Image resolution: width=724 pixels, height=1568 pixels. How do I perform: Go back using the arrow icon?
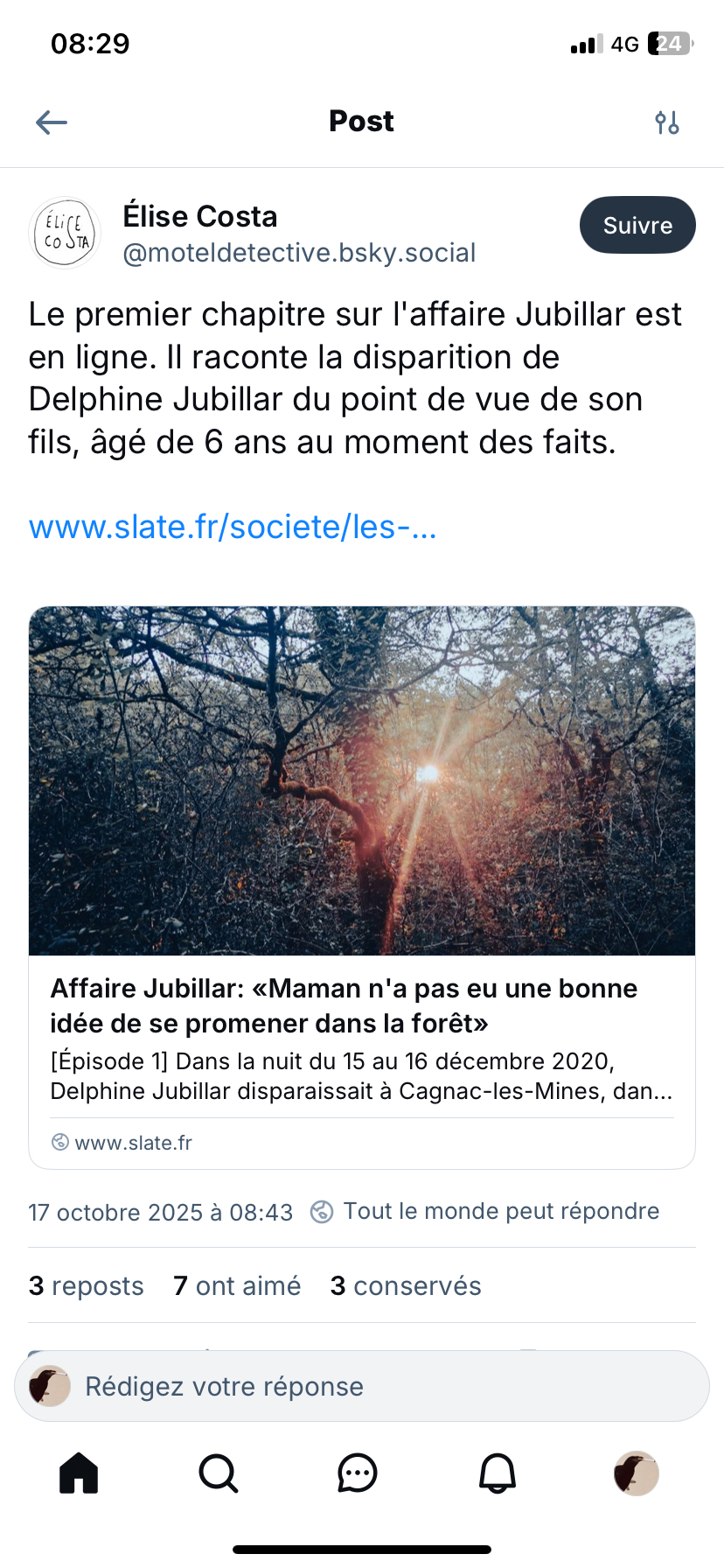(x=52, y=122)
